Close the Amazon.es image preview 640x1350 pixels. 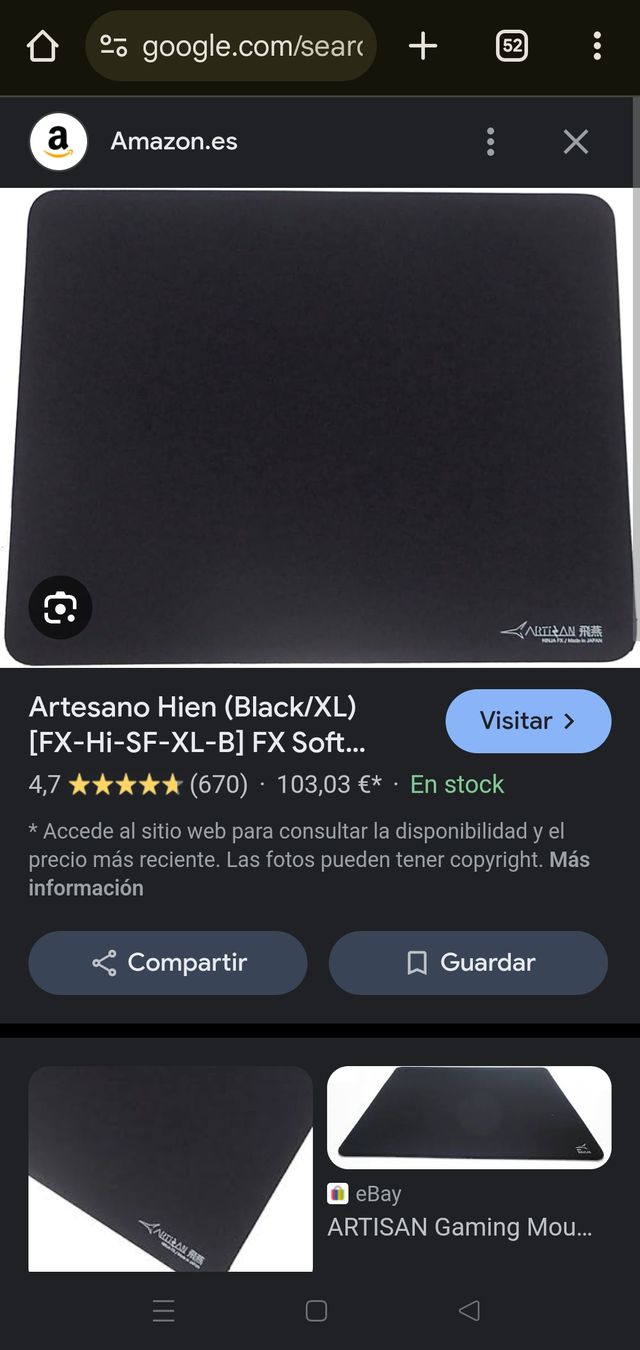[575, 142]
